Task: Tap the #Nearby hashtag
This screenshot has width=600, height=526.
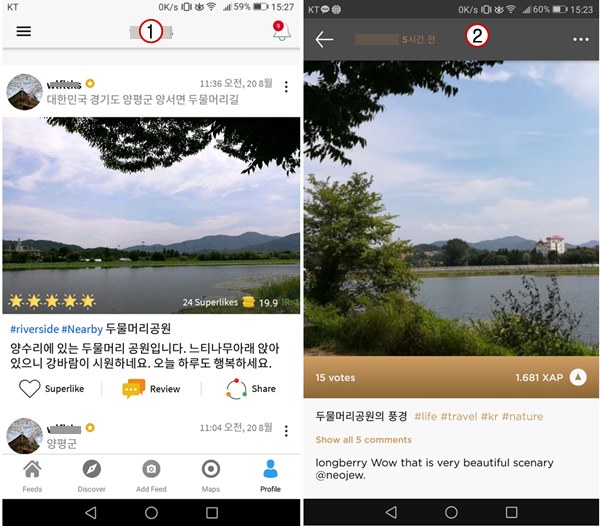Action: (x=82, y=329)
